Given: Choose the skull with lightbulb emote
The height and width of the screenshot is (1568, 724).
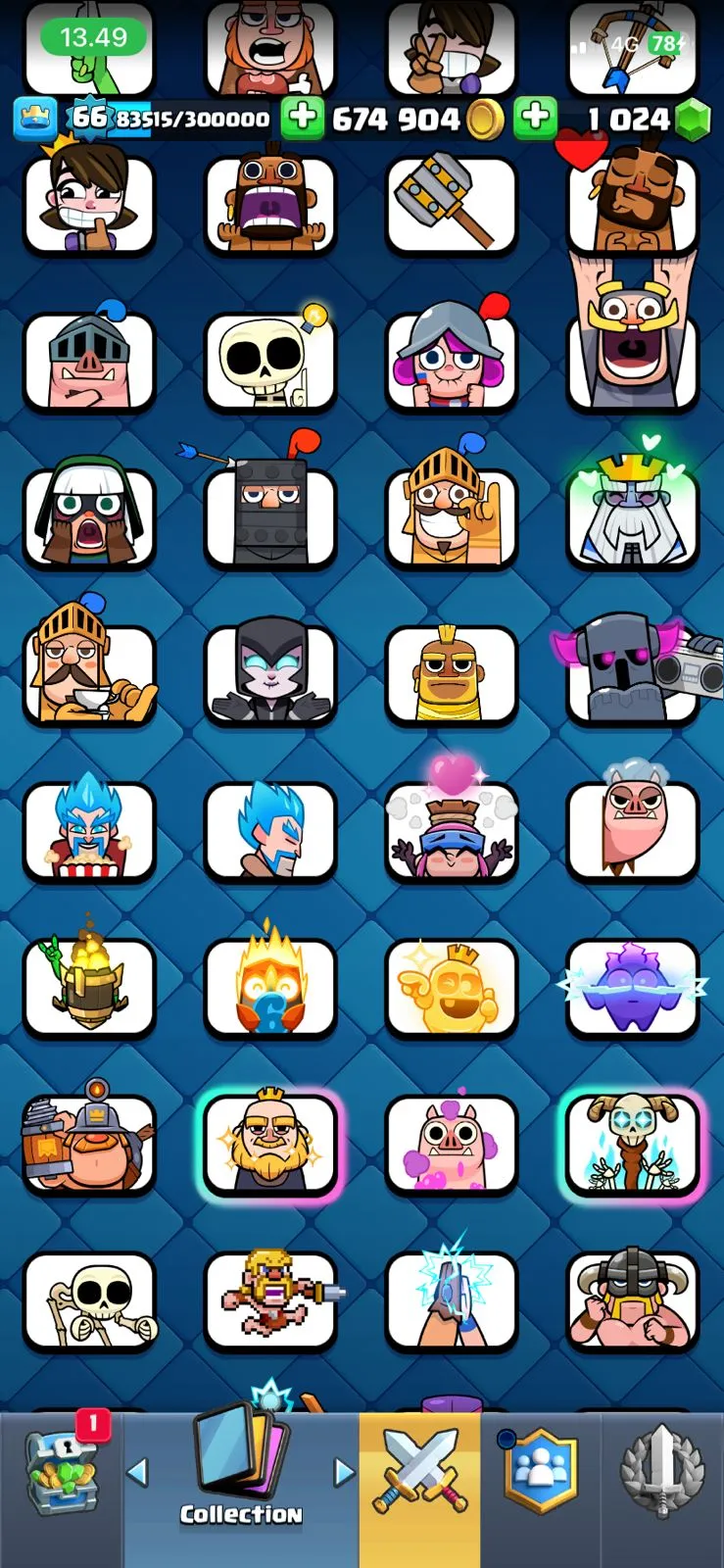Looking at the screenshot, I should pyautogui.click(x=269, y=361).
